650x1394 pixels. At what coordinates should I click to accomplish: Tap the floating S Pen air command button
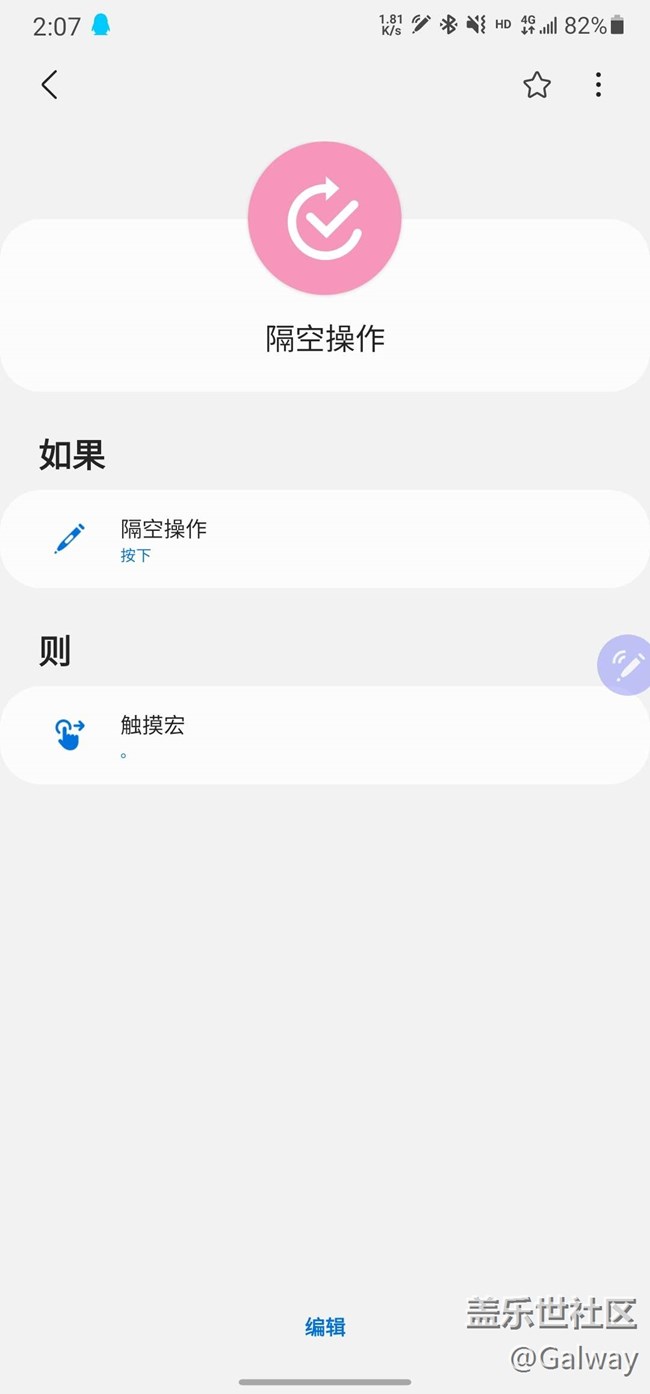pos(625,665)
